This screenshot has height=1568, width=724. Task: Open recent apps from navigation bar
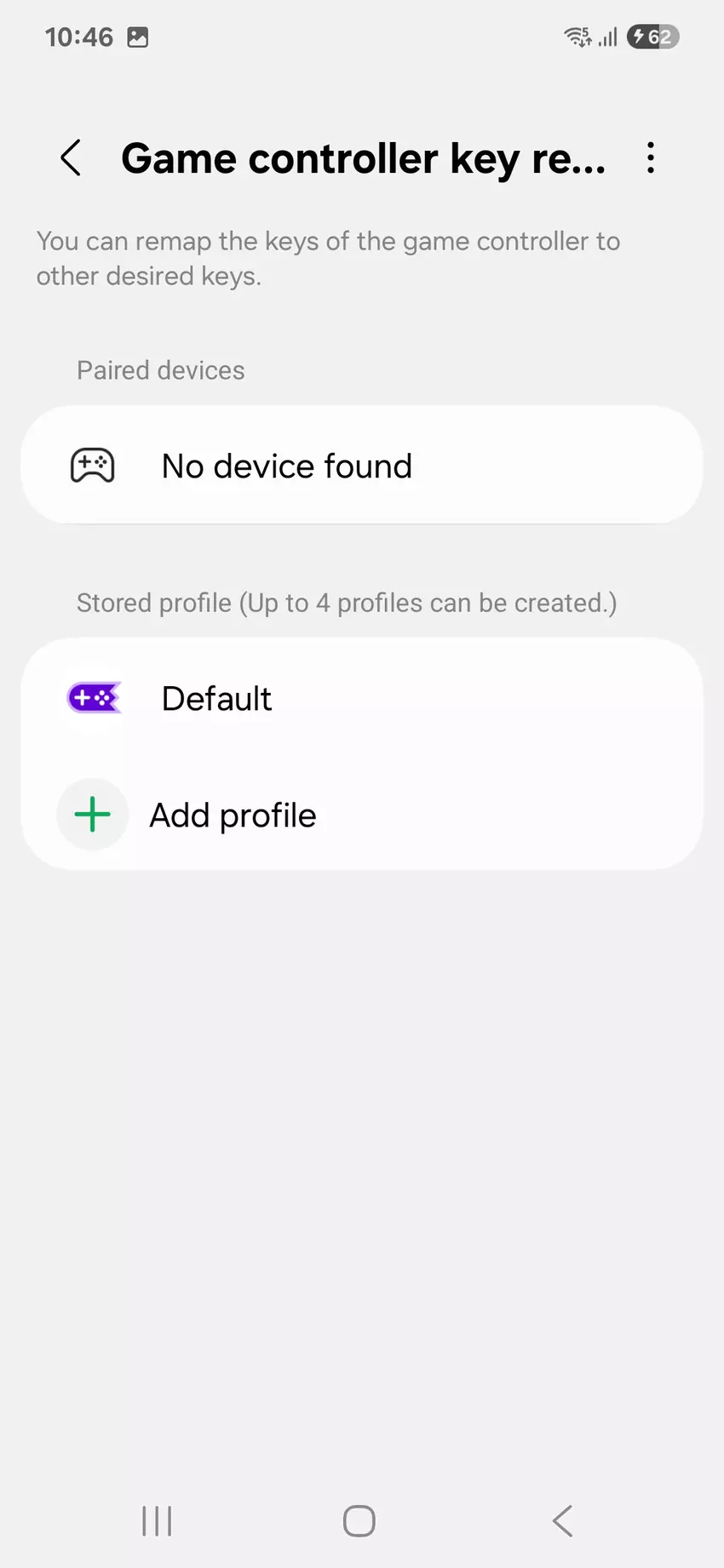coord(157,1520)
